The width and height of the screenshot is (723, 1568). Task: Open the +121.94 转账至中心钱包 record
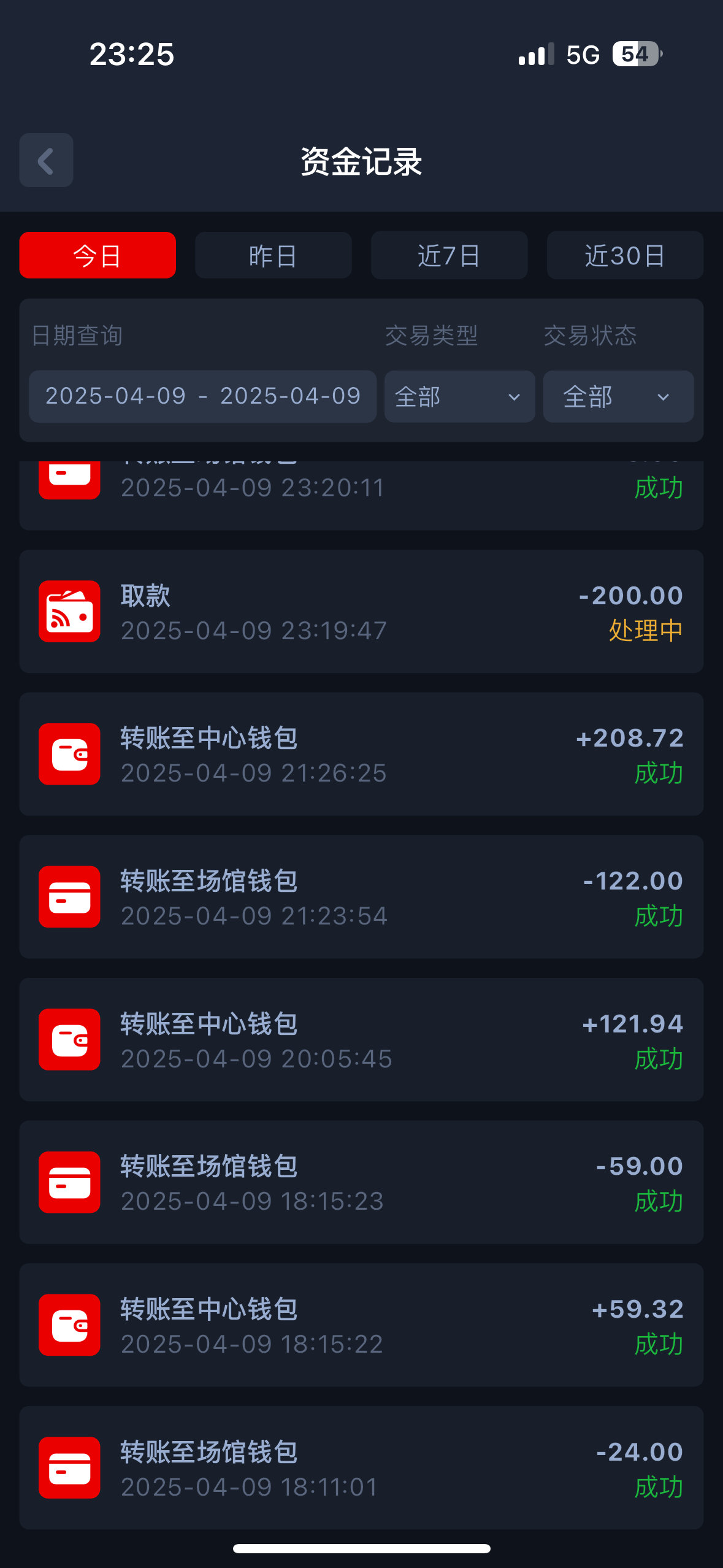[x=361, y=1040]
